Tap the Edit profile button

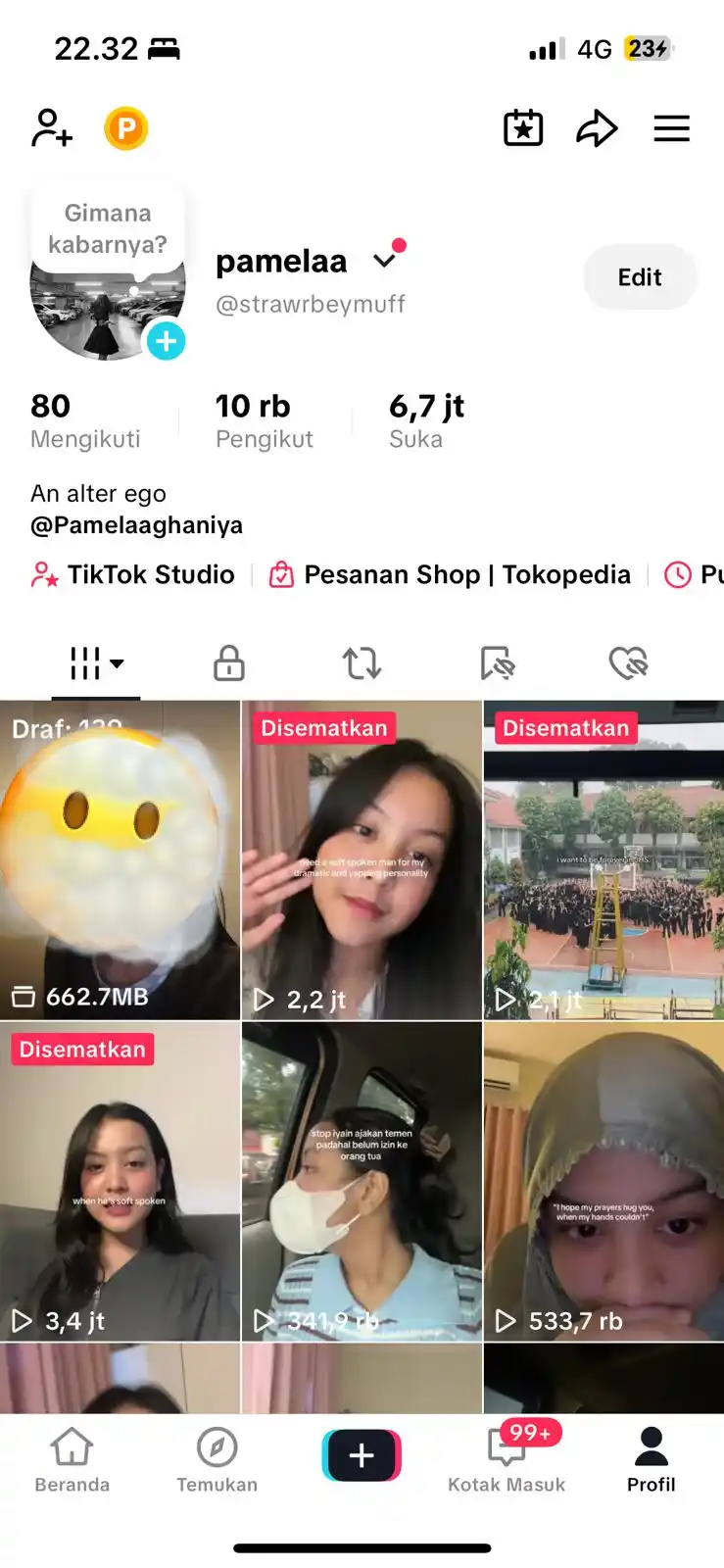(640, 277)
